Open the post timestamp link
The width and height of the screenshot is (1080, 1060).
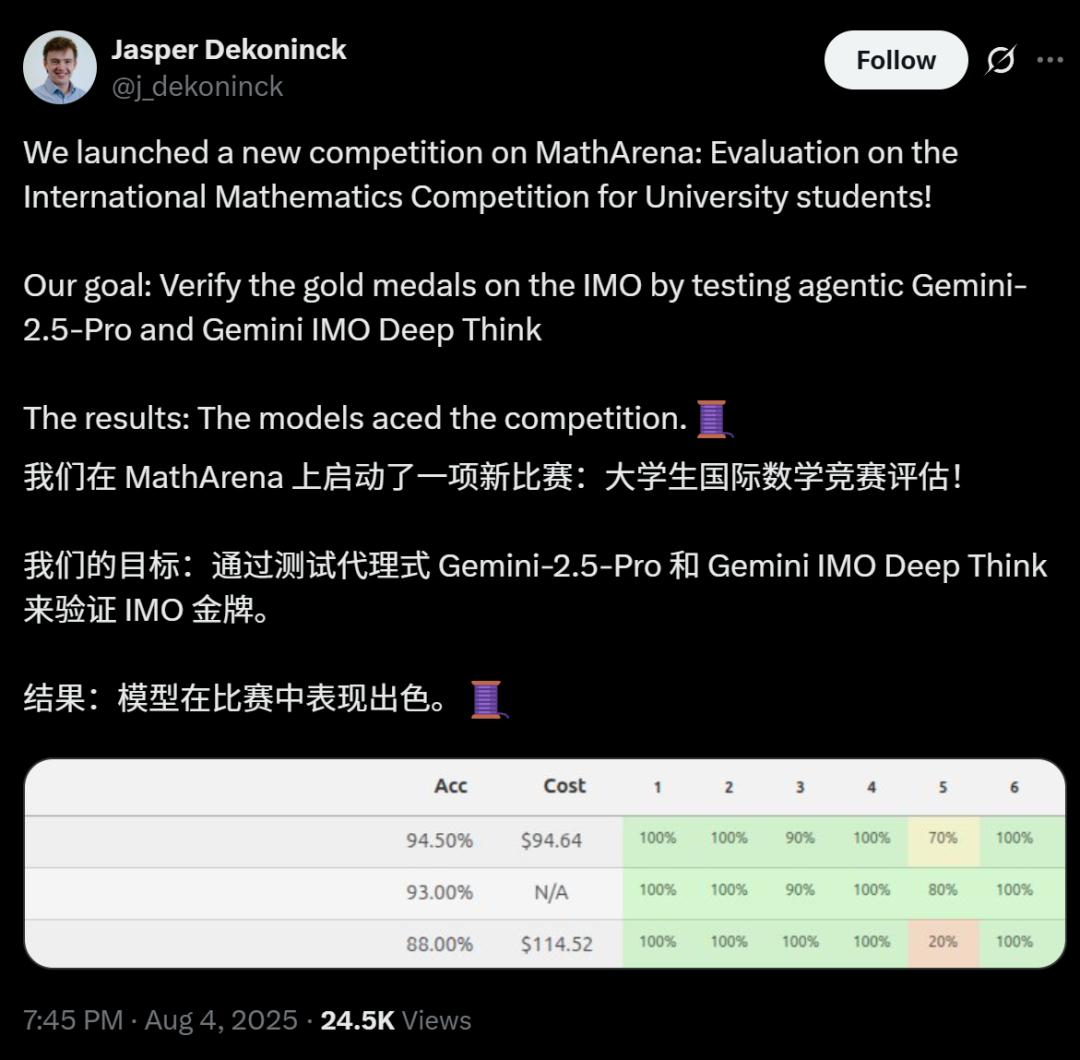coord(160,1020)
